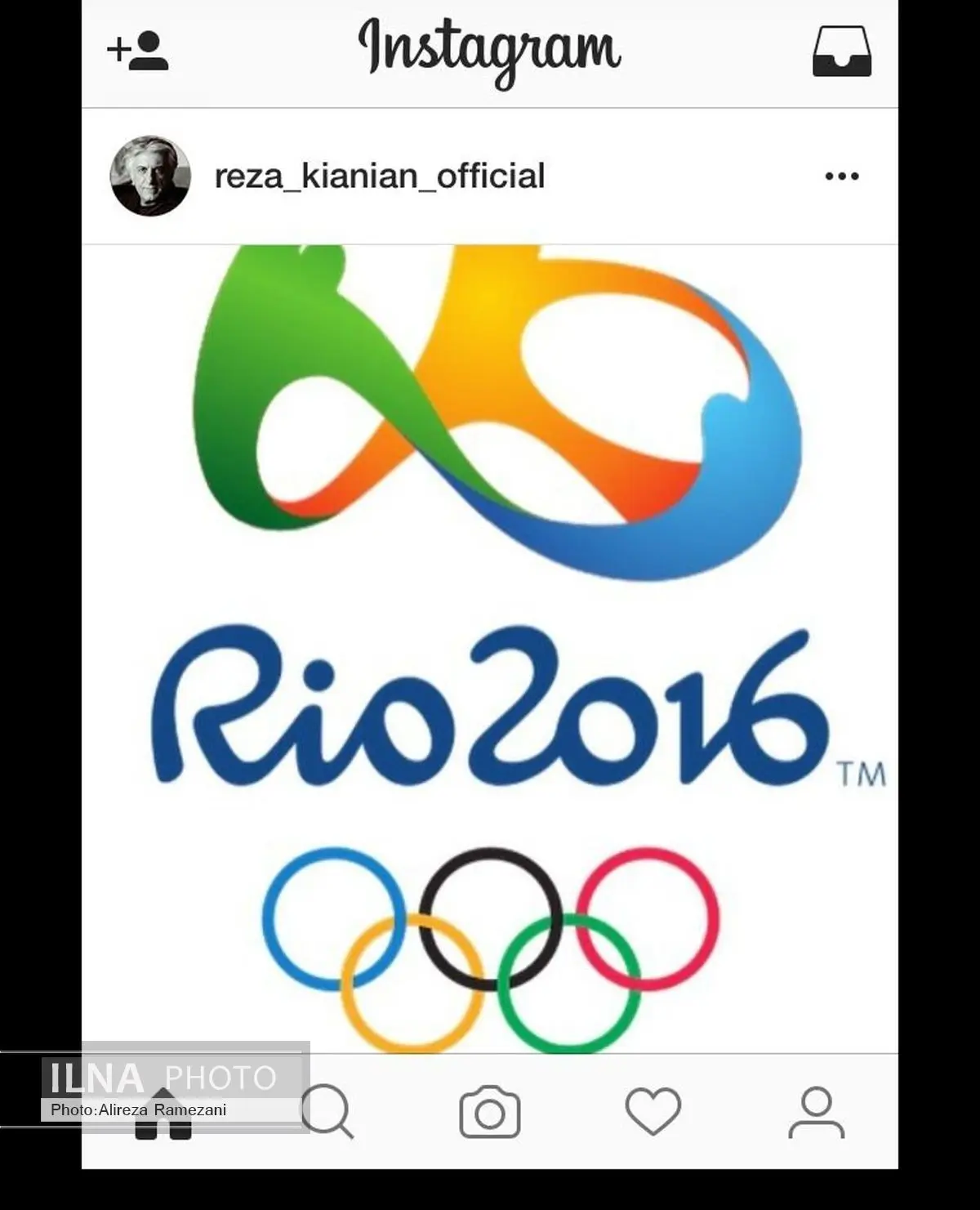The image size is (980, 1210).
Task: Open the post's three-dot options menu
Action: pyautogui.click(x=841, y=176)
